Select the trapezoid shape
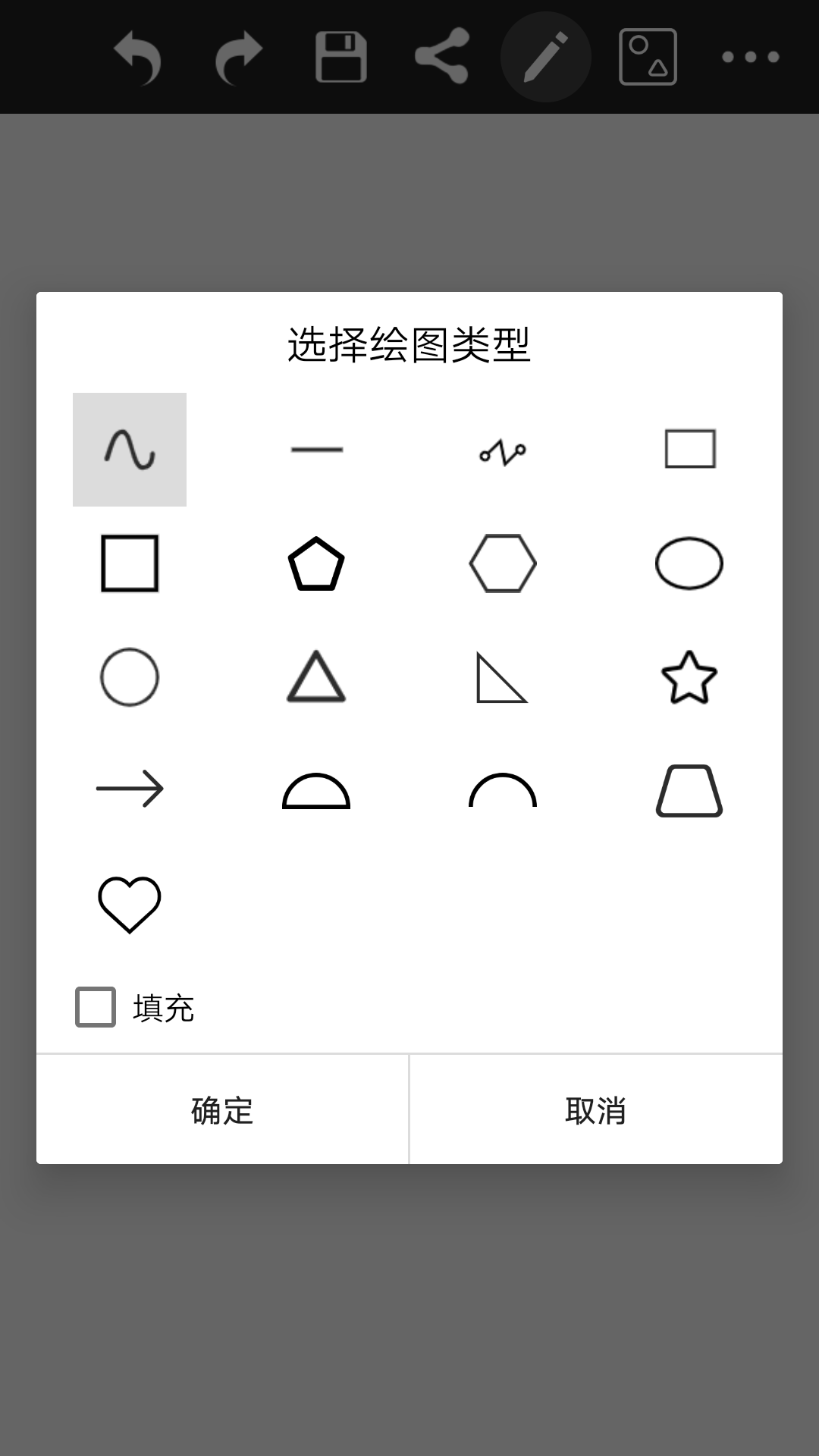 point(689,789)
